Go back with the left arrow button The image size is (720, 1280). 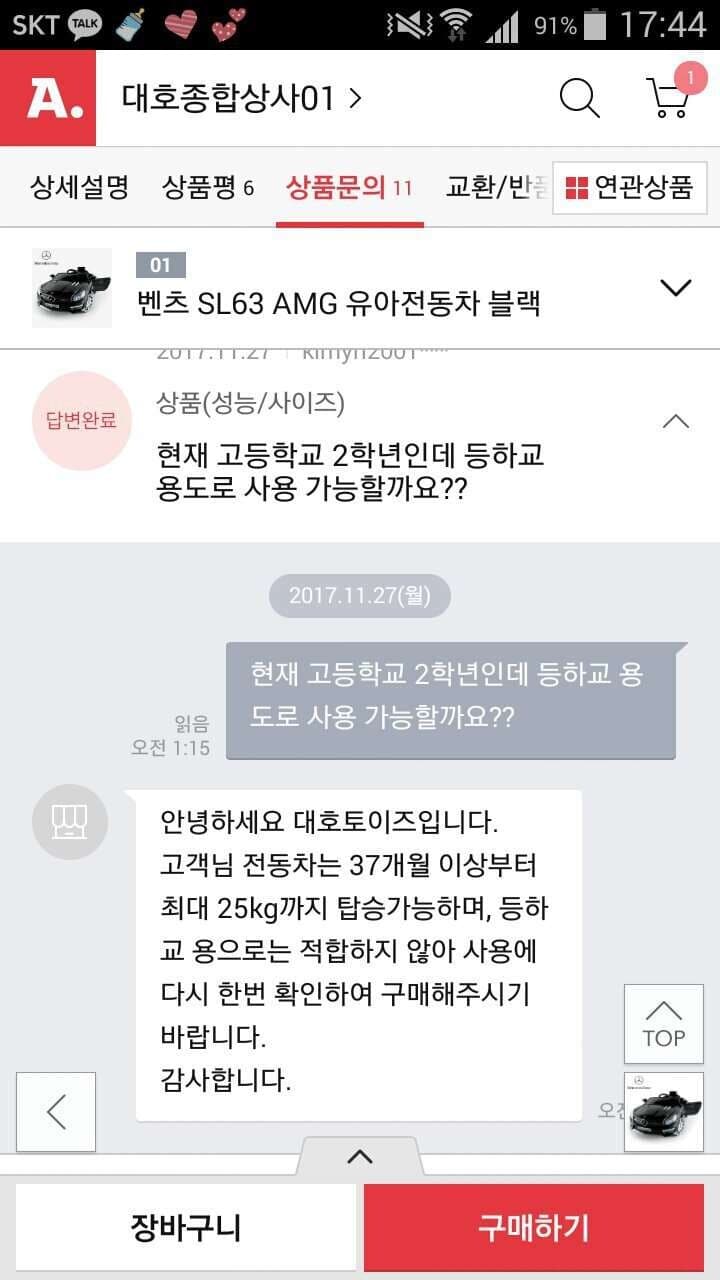(x=56, y=1112)
